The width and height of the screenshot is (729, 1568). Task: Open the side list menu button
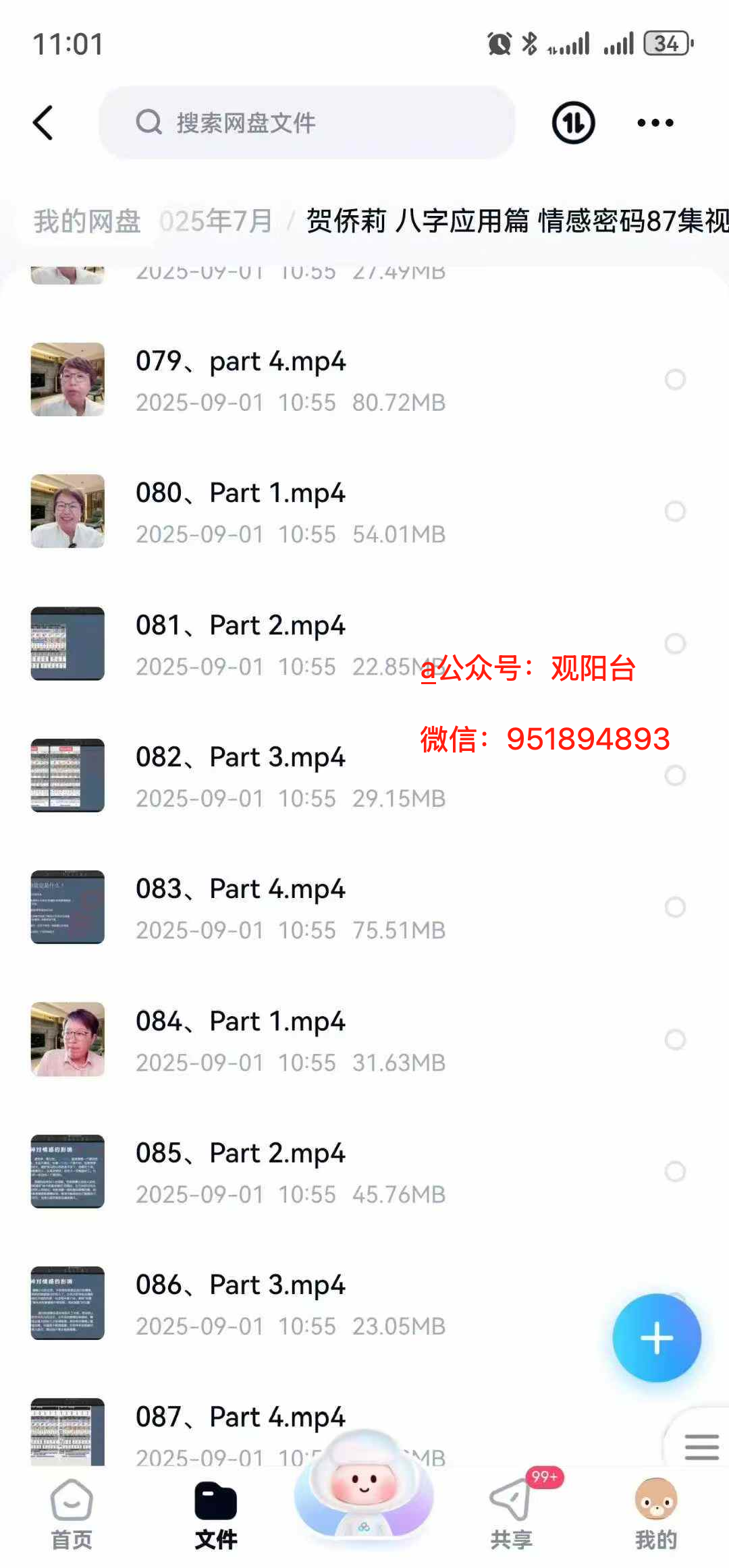tap(701, 1447)
